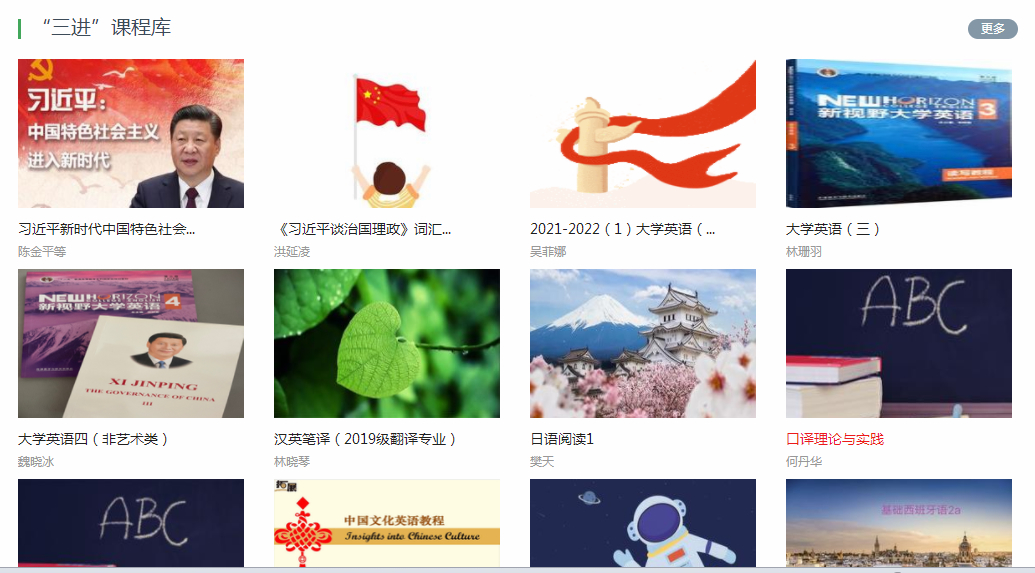1035x573 pixels.
Task: Open the 大学英语（三）course
Action: click(898, 134)
